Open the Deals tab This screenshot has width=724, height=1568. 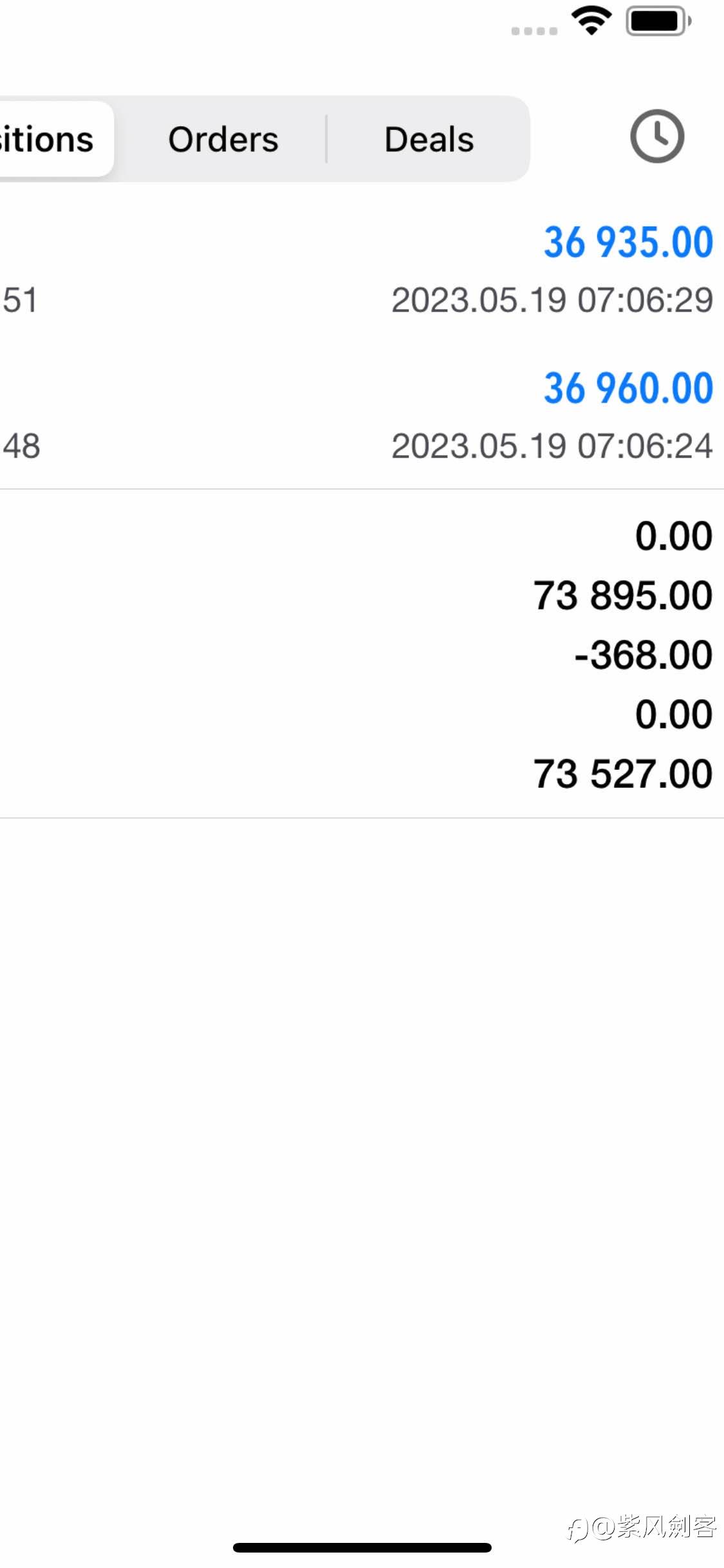click(429, 139)
